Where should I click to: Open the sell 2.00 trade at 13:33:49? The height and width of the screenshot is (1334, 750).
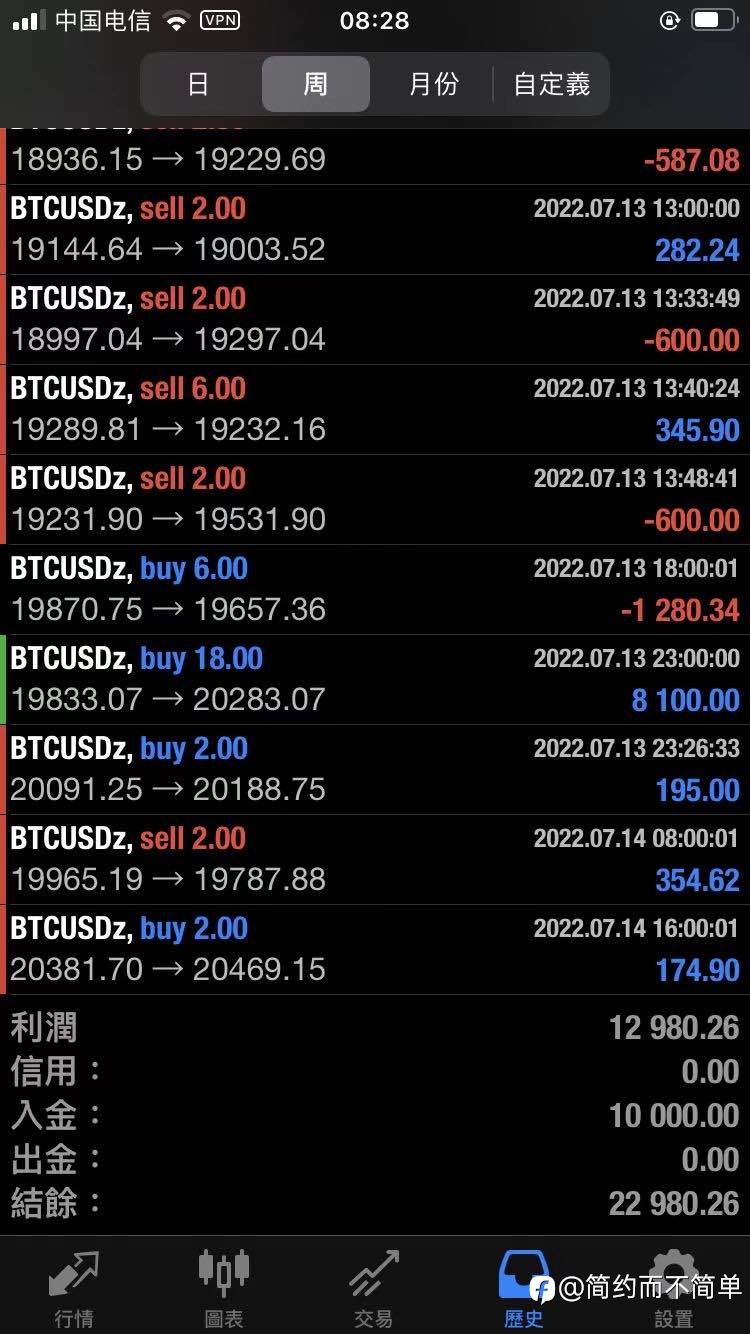375,320
